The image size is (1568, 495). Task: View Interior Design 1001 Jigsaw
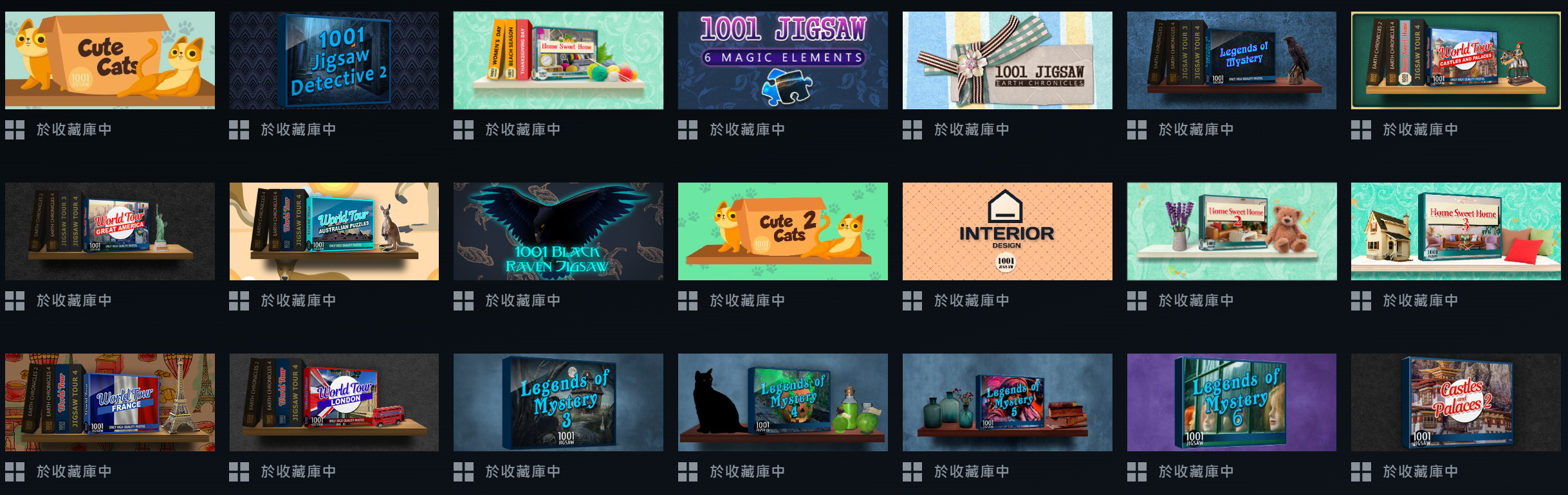(1007, 231)
